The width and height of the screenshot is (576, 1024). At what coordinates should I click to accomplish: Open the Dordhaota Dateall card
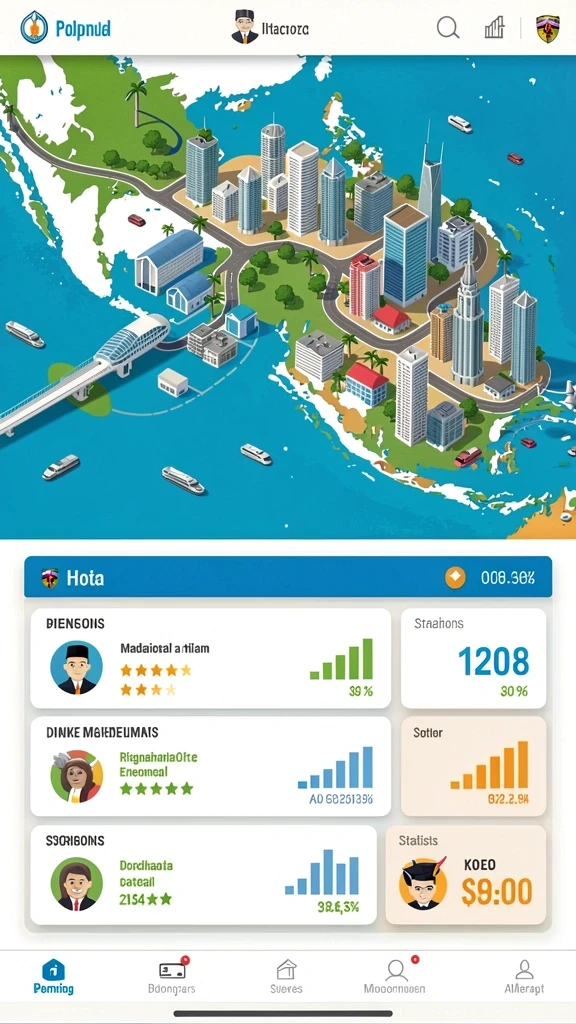point(203,874)
